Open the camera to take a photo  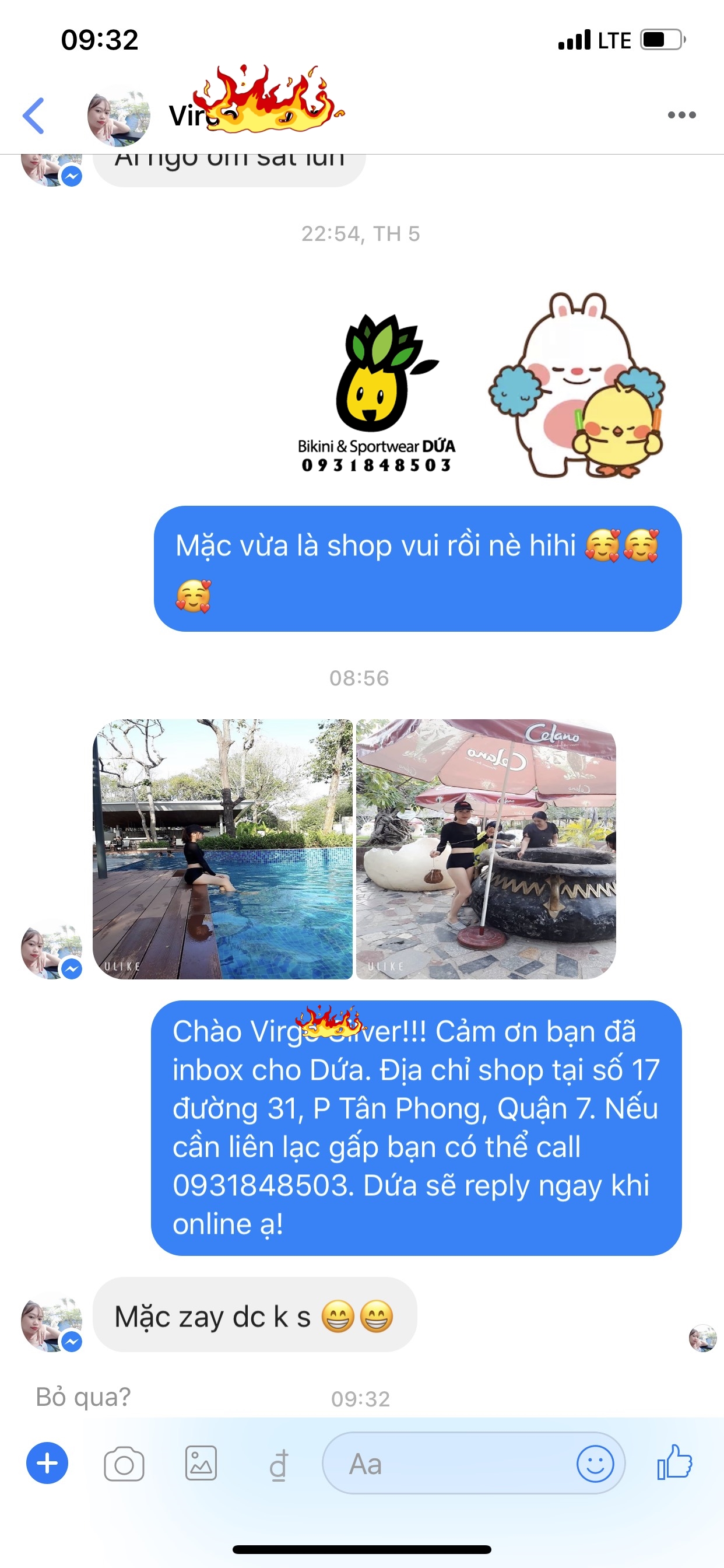coord(124,1464)
